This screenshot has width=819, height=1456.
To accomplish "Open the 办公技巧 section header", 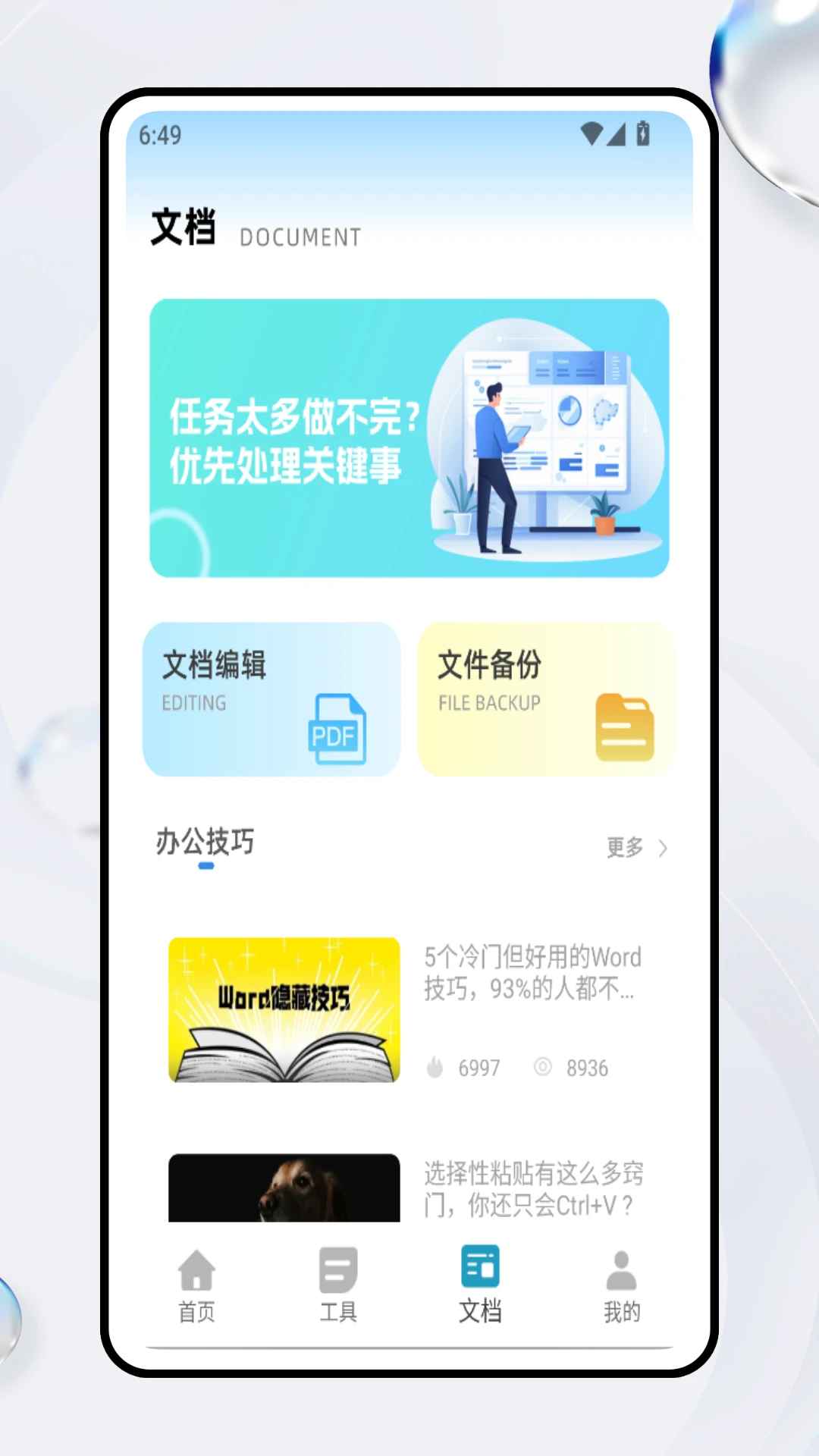I will (x=204, y=842).
